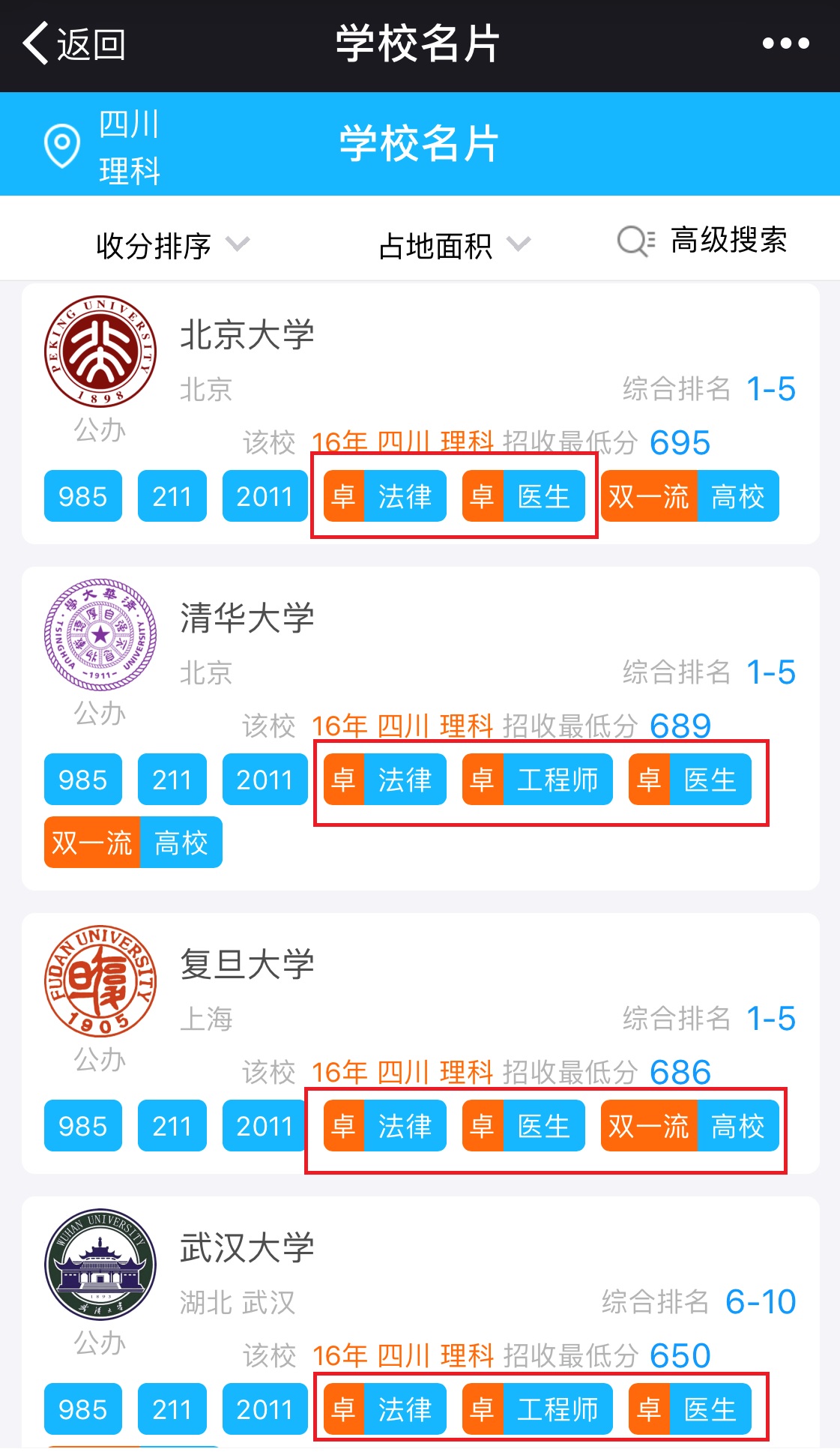840x1455 pixels.
Task: Tap the back arrow icon
Action: click(35, 43)
